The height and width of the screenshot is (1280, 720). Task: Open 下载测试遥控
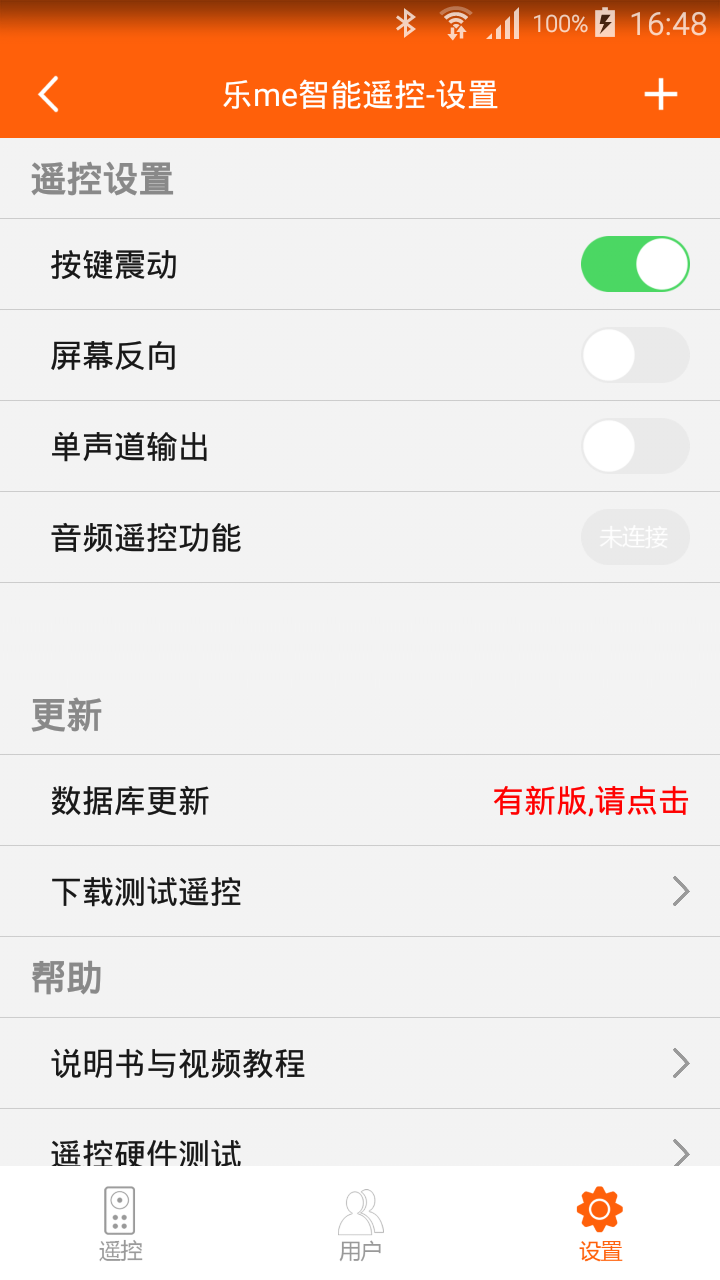(x=360, y=891)
